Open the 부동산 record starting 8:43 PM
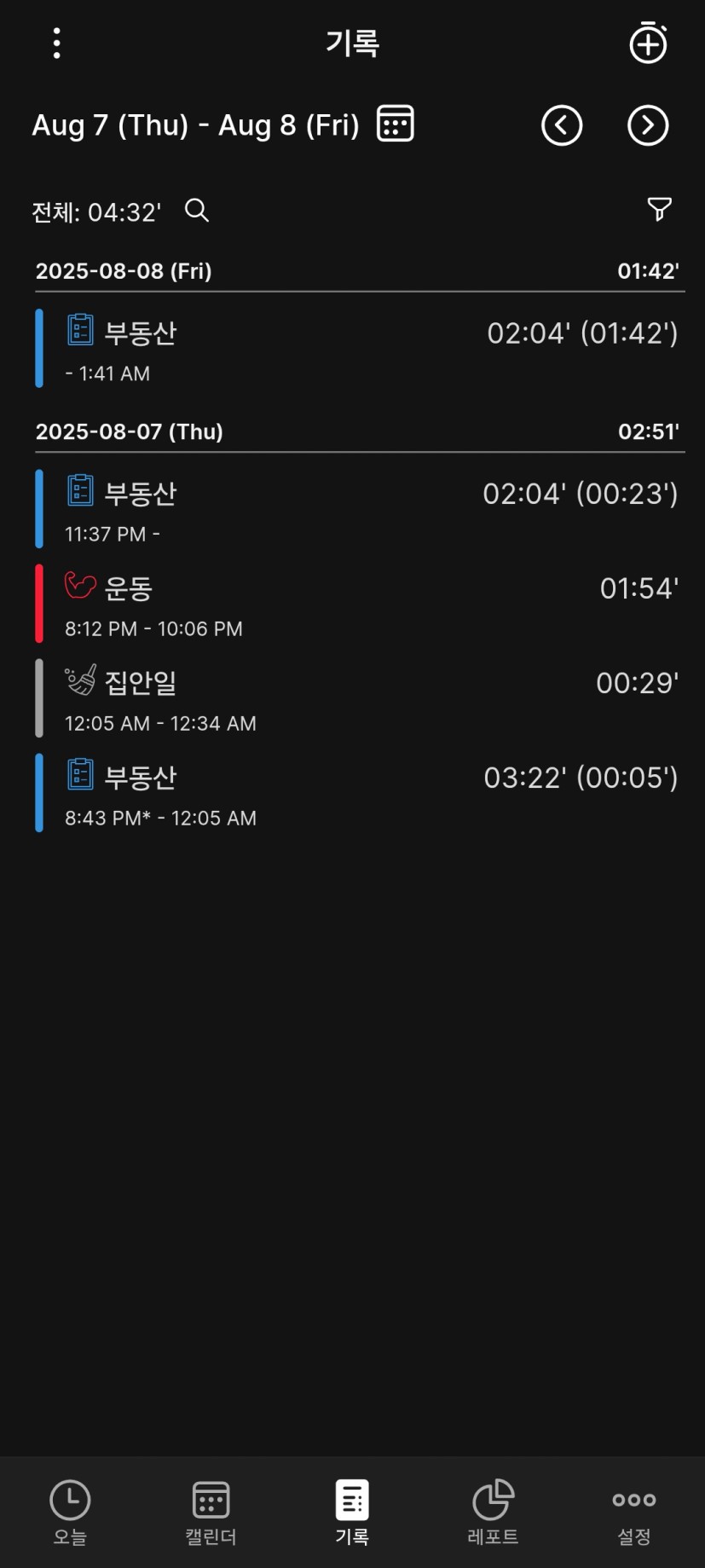This screenshot has height=1568, width=705. [358, 794]
